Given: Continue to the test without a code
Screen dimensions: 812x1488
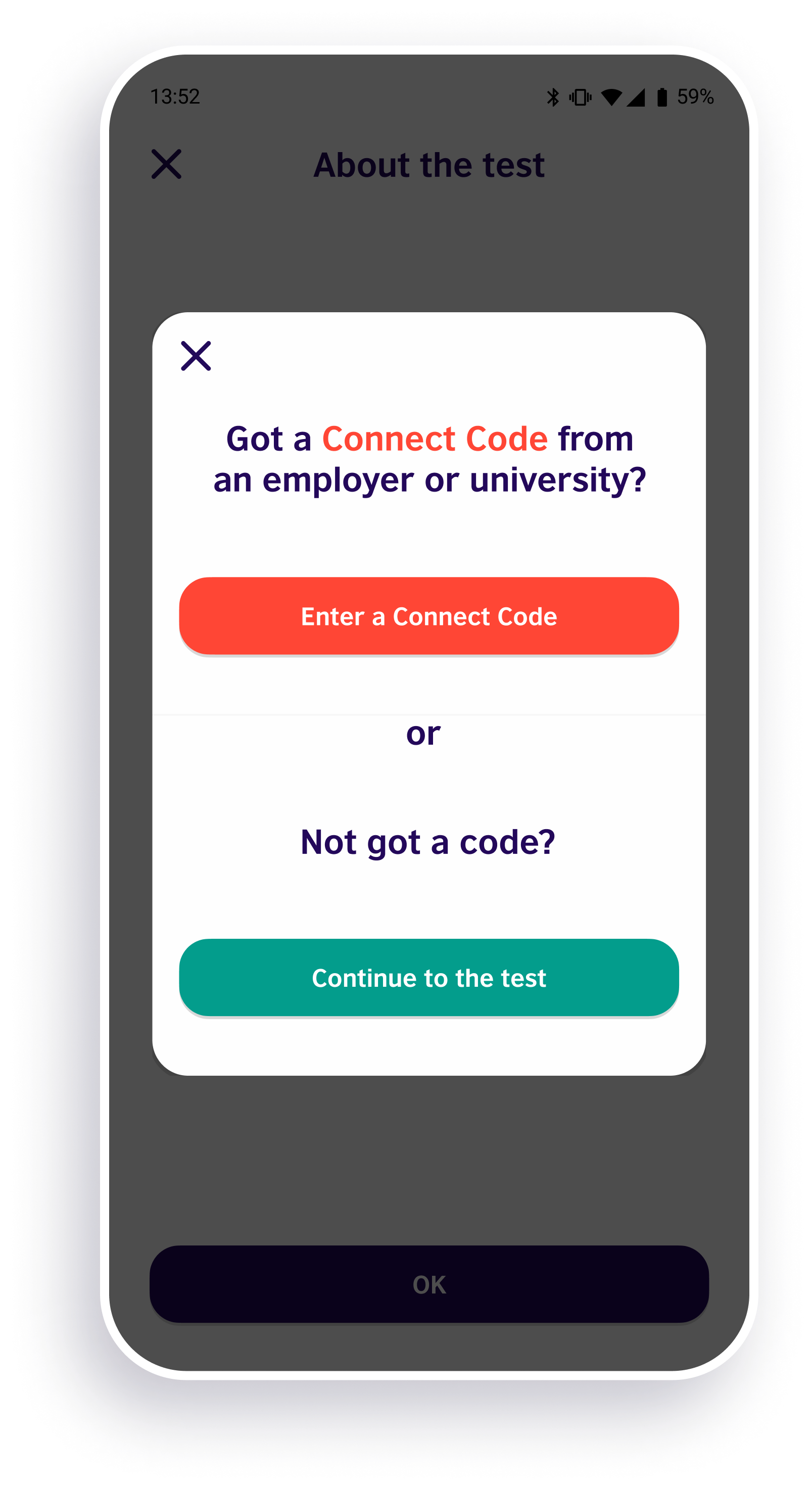Looking at the screenshot, I should (428, 977).
